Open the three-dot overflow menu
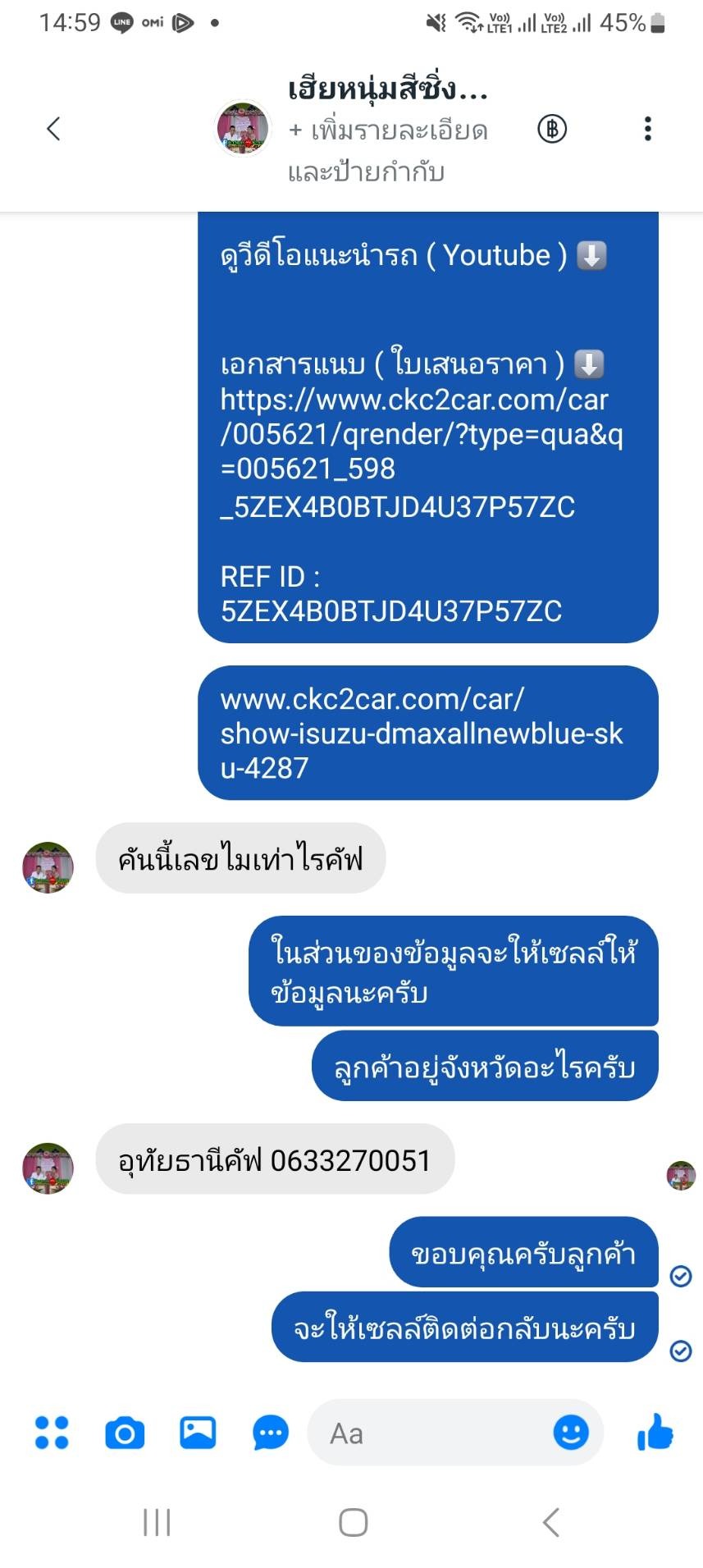Image resolution: width=703 pixels, height=1568 pixels. pos(647,129)
